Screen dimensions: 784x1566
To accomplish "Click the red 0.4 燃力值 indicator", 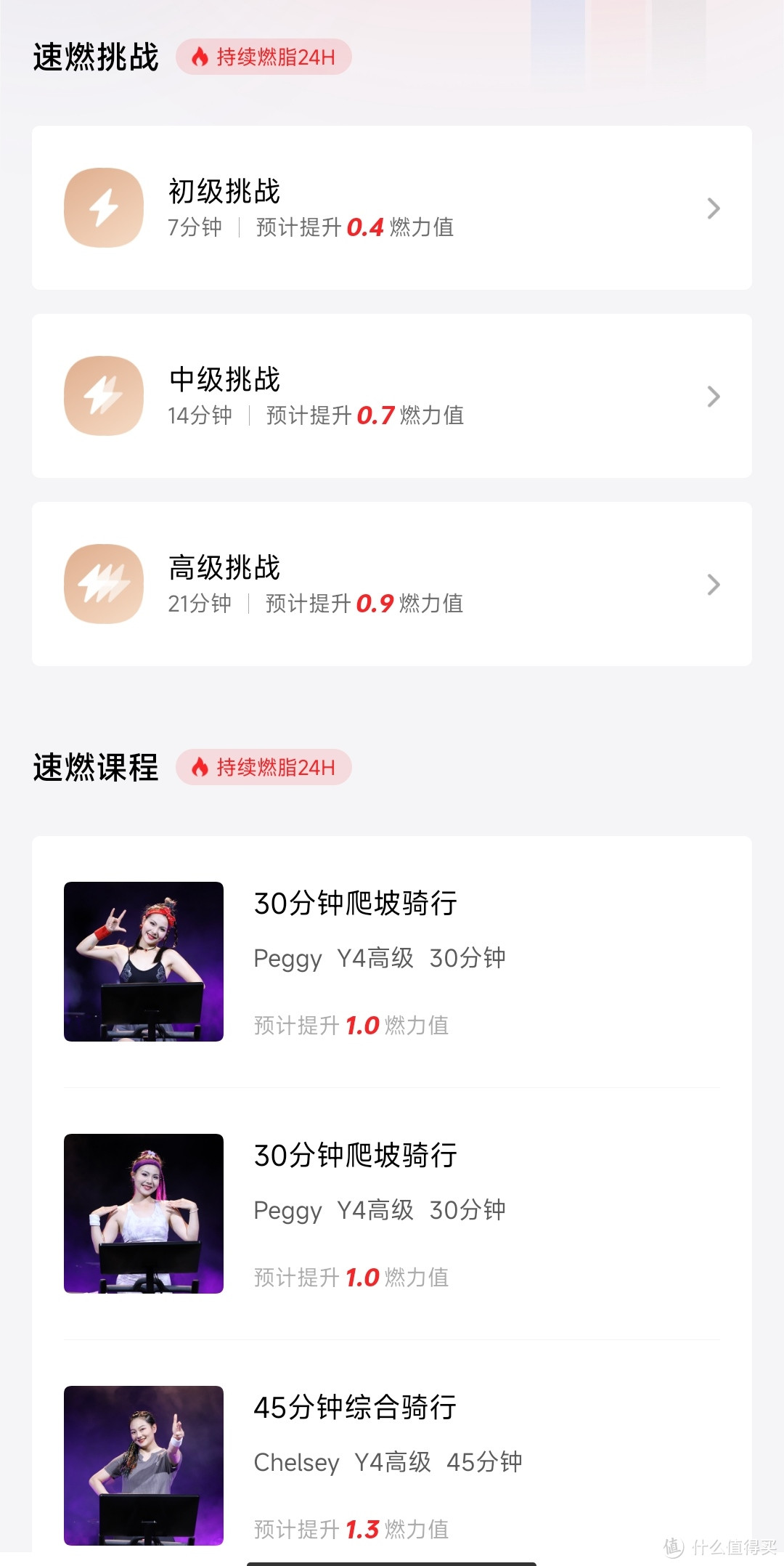I will (364, 228).
